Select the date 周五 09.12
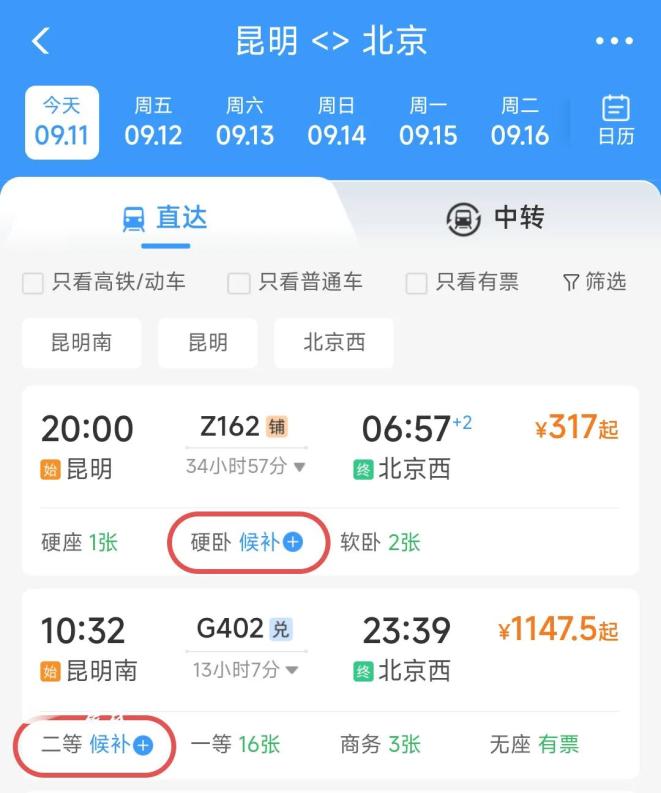The width and height of the screenshot is (661, 793). click(153, 122)
